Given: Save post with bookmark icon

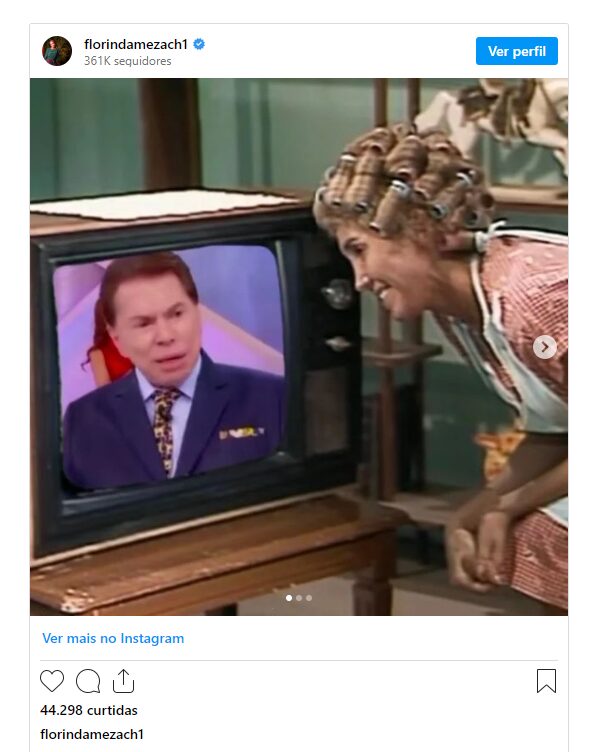Looking at the screenshot, I should pyautogui.click(x=546, y=682).
